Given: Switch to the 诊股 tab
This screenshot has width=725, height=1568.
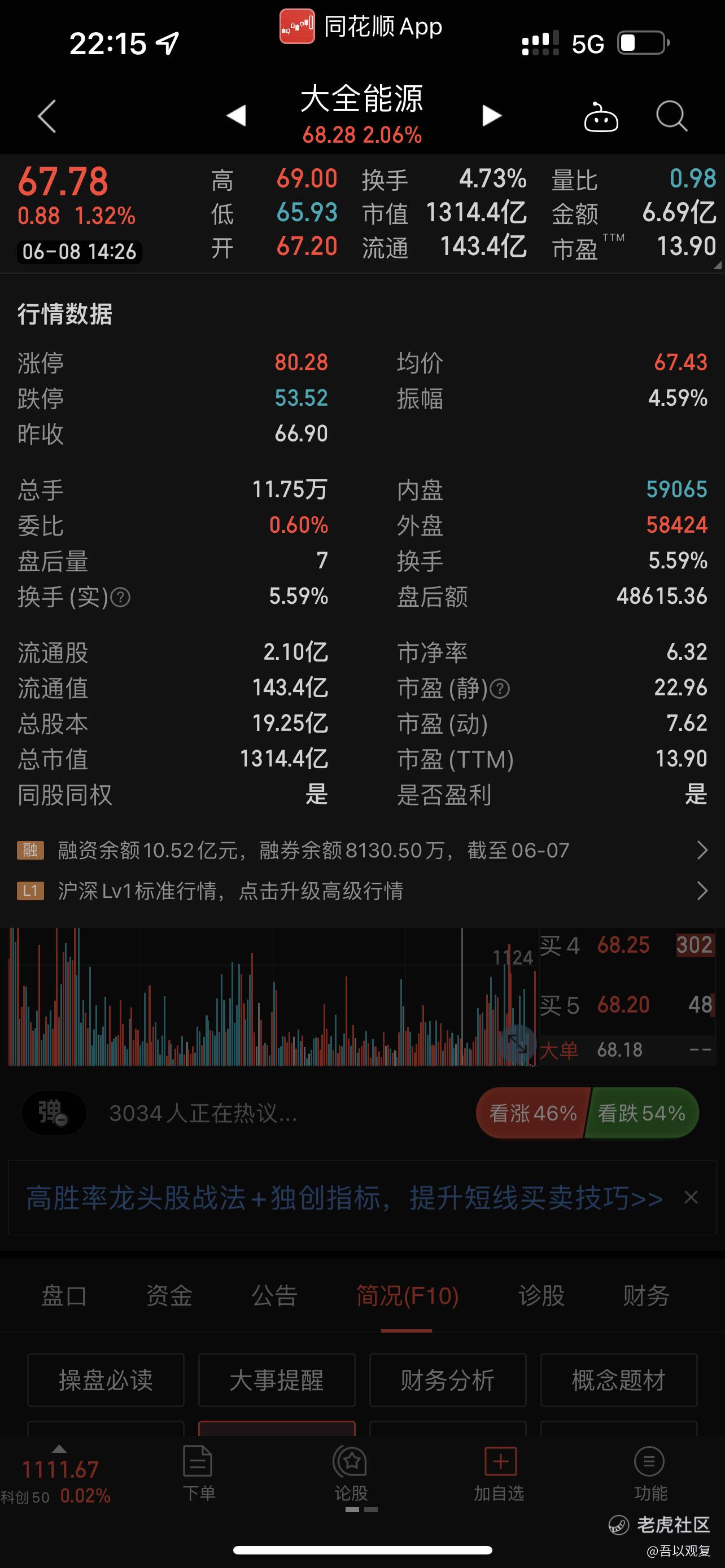Looking at the screenshot, I should 541,1296.
